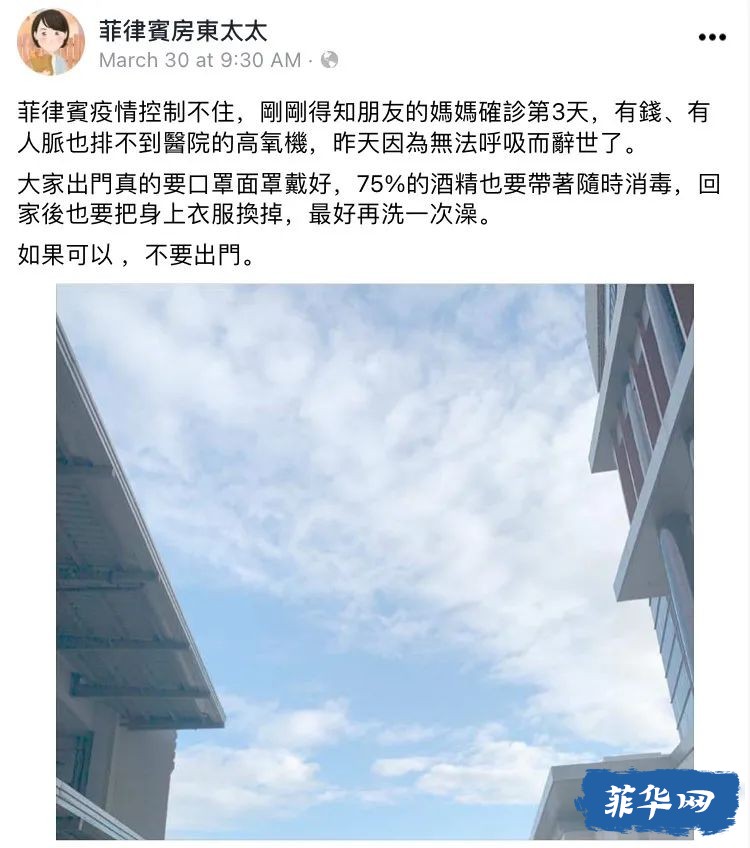The height and width of the screenshot is (848, 750).
Task: Visit the page name 菲律賓房東太太
Action: pos(183,30)
